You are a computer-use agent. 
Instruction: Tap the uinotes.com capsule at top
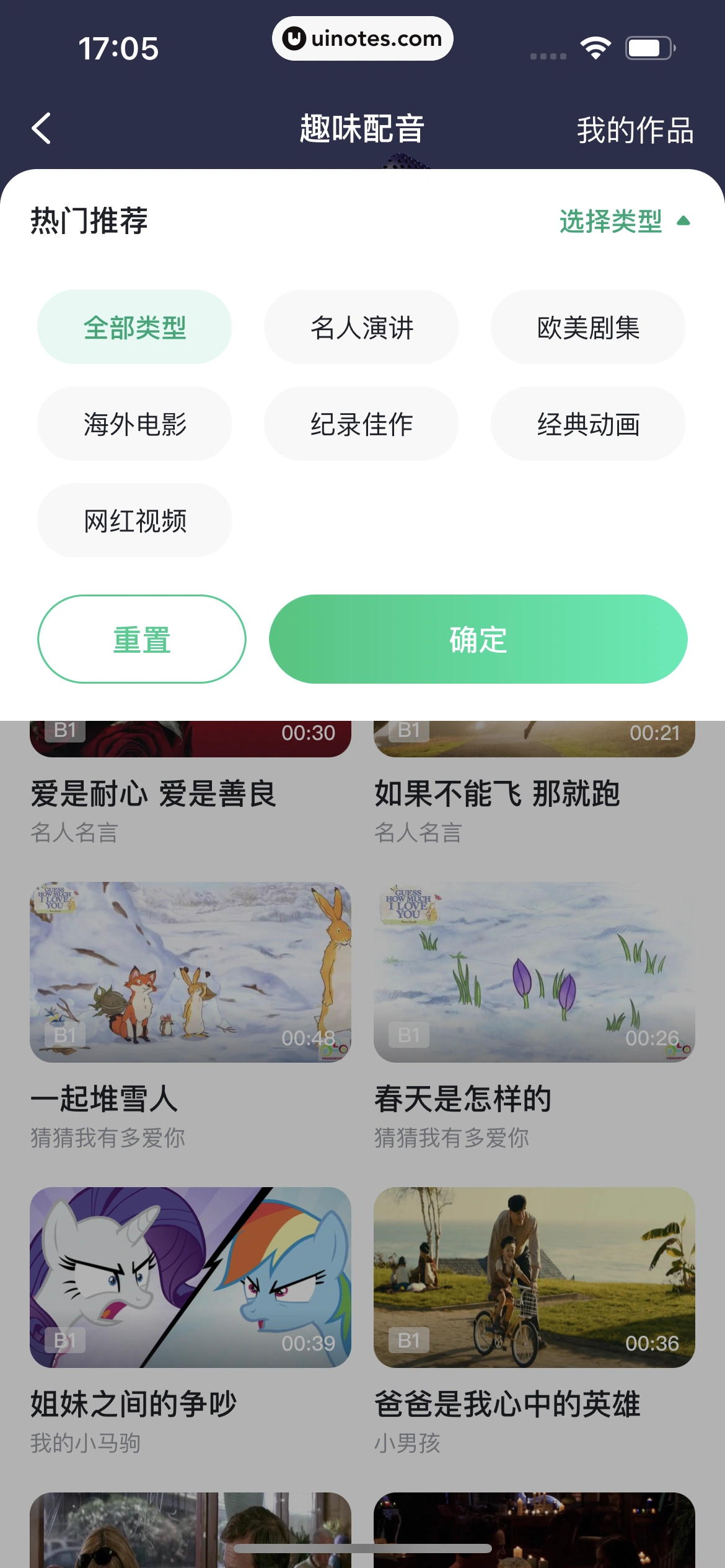362,38
